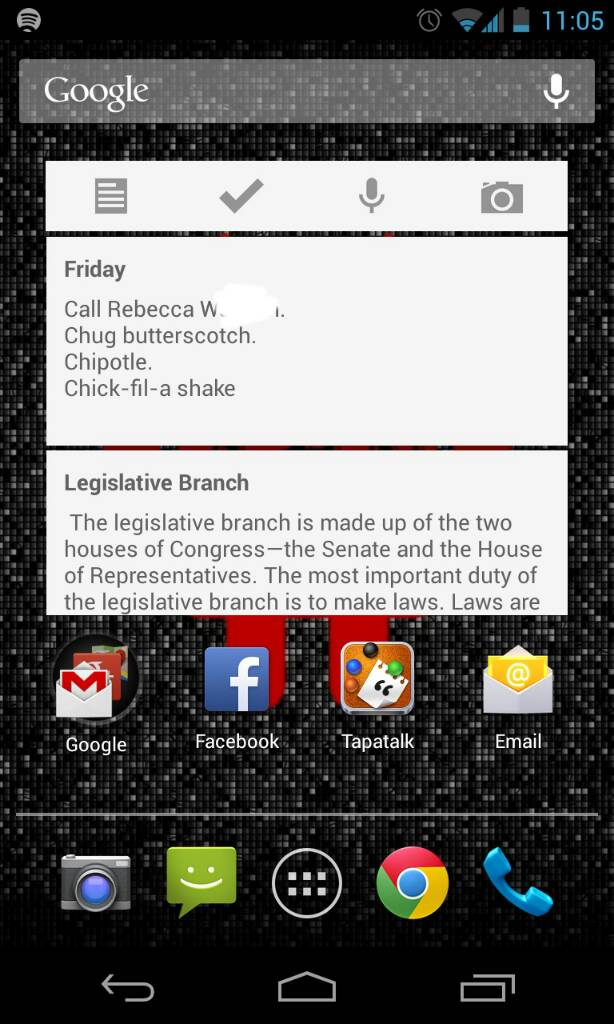614x1024 pixels.
Task: Launch the Facebook app
Action: click(237, 680)
